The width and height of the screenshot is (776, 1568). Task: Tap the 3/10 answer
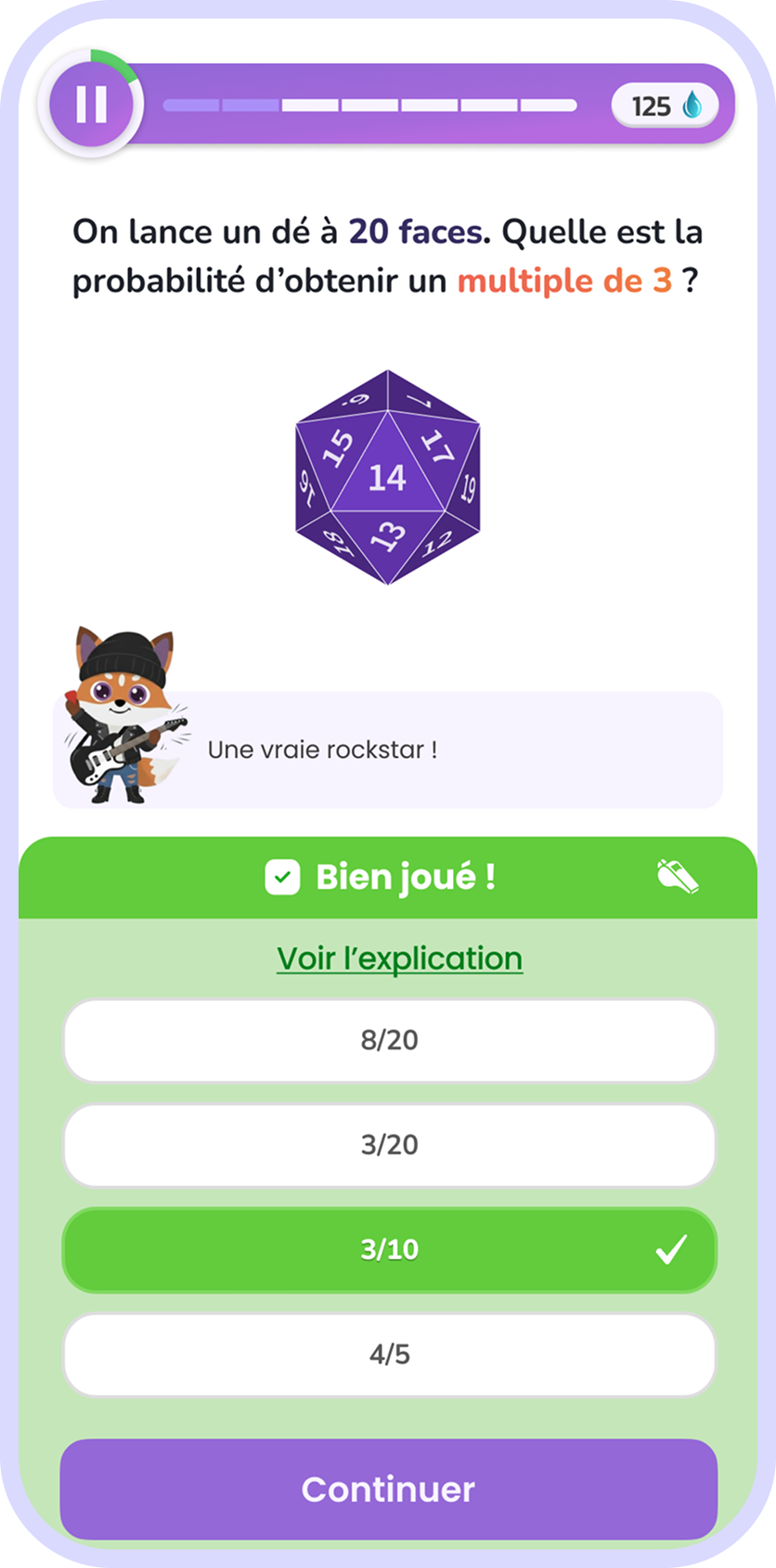tap(389, 1250)
